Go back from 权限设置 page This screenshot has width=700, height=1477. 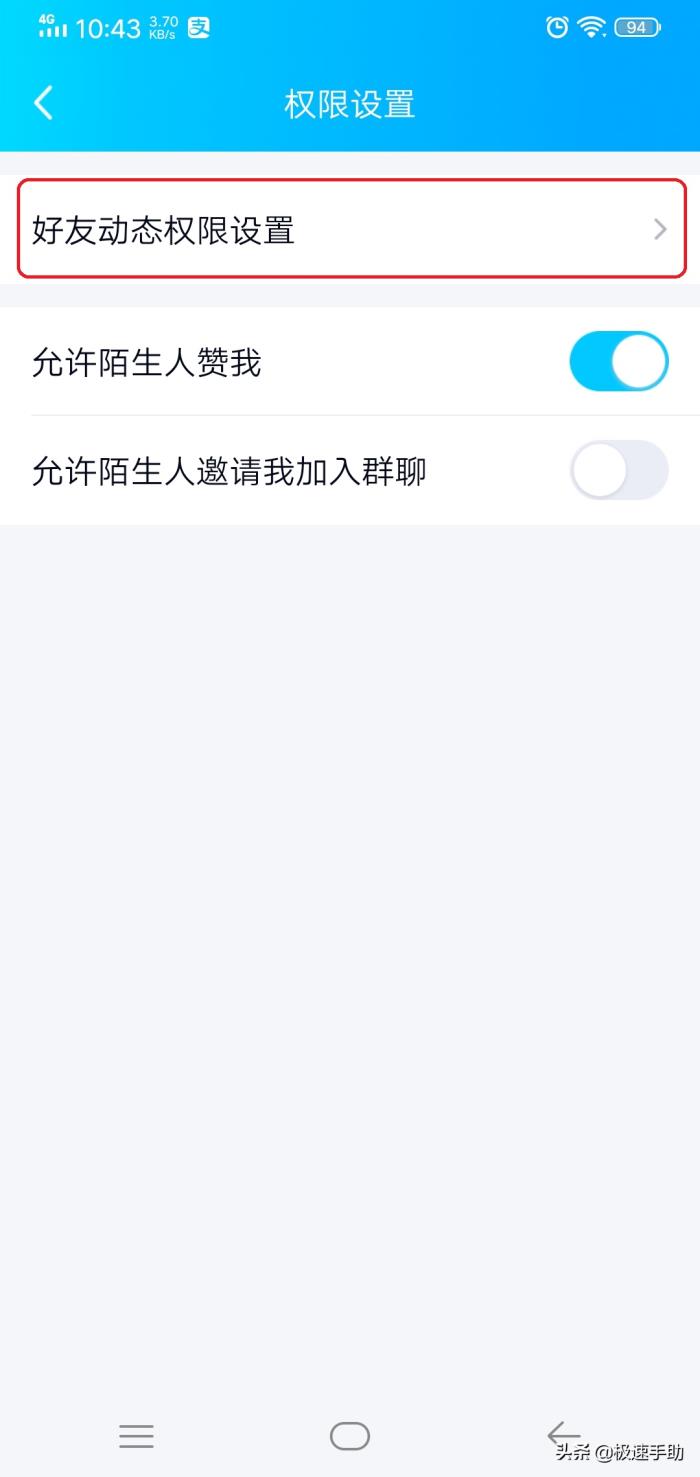coord(43,103)
